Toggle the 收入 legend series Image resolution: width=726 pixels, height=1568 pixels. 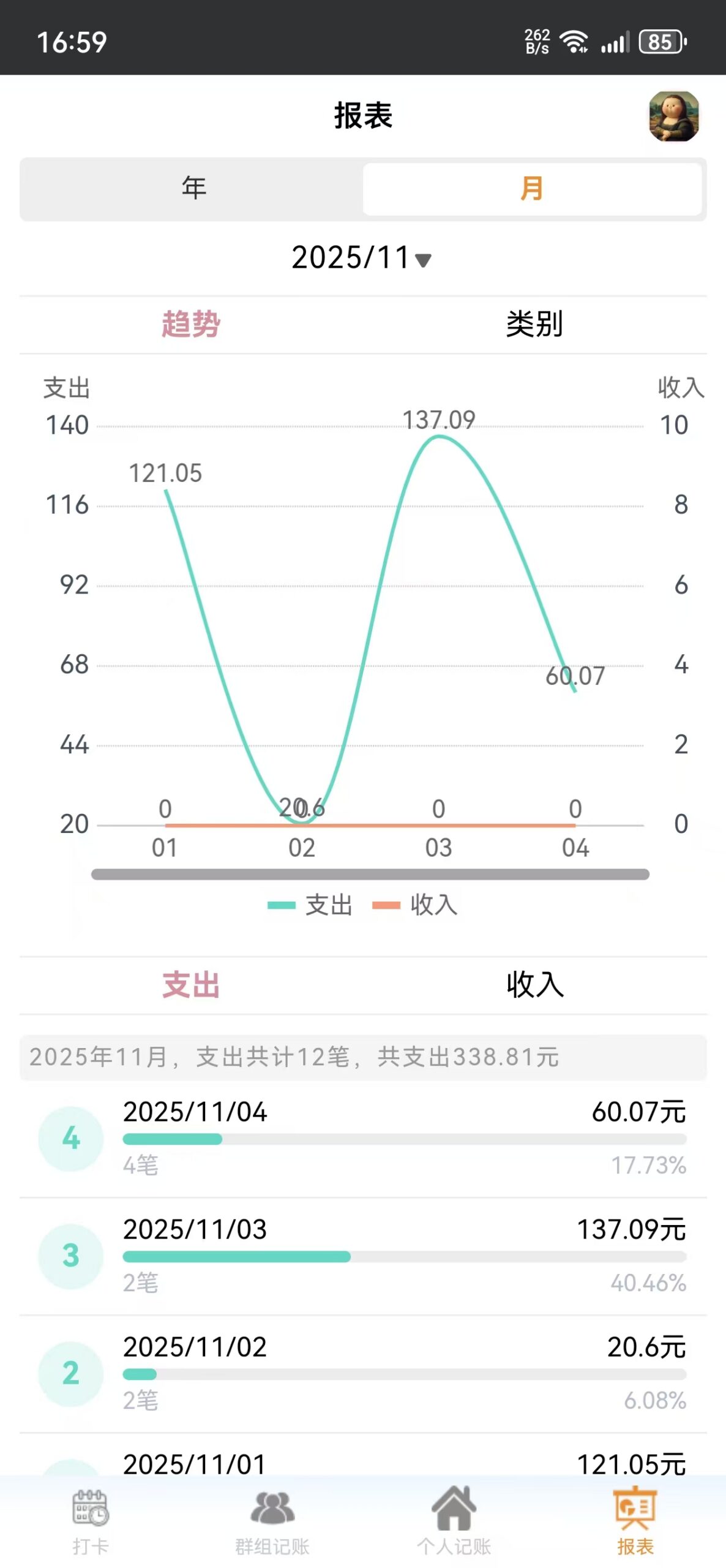pyautogui.click(x=416, y=905)
